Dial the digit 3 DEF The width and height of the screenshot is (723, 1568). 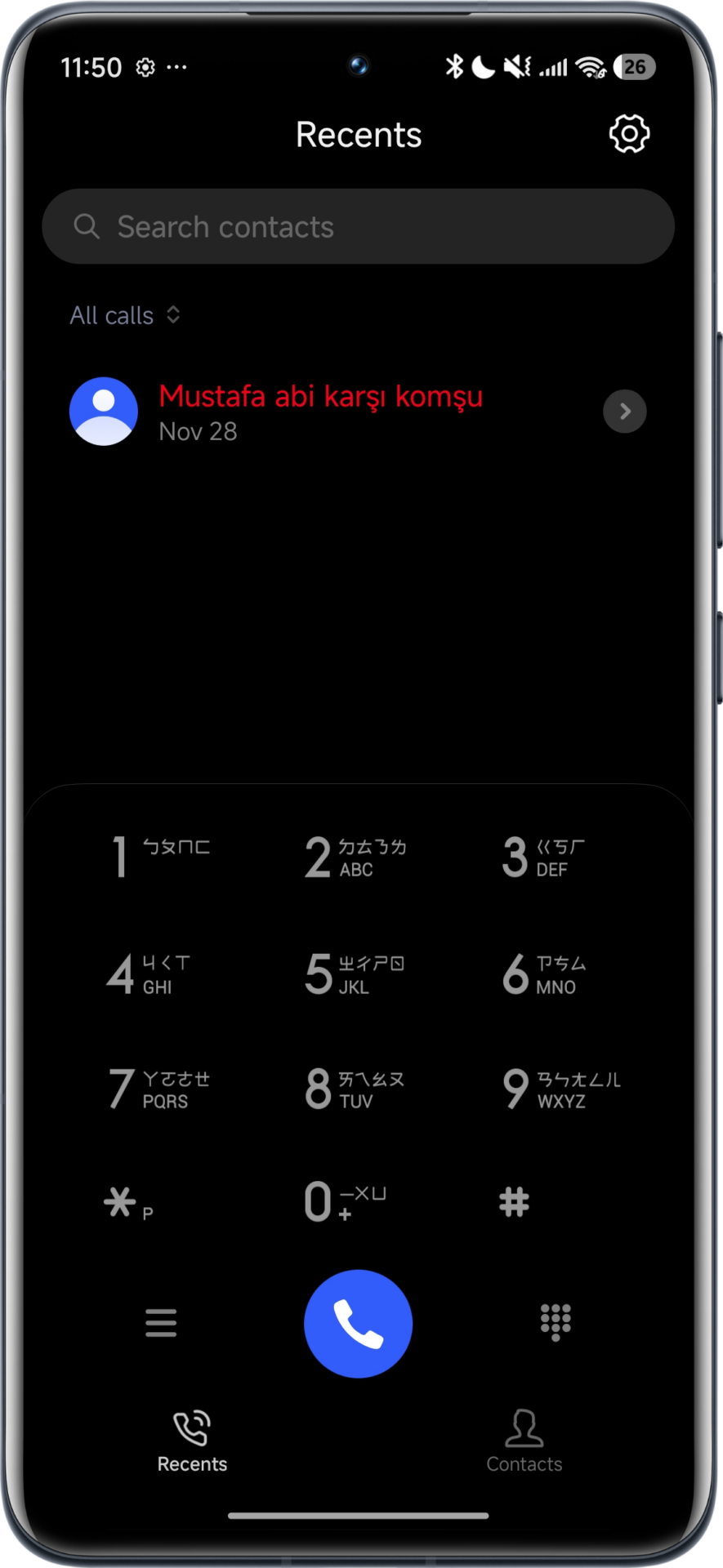click(543, 857)
